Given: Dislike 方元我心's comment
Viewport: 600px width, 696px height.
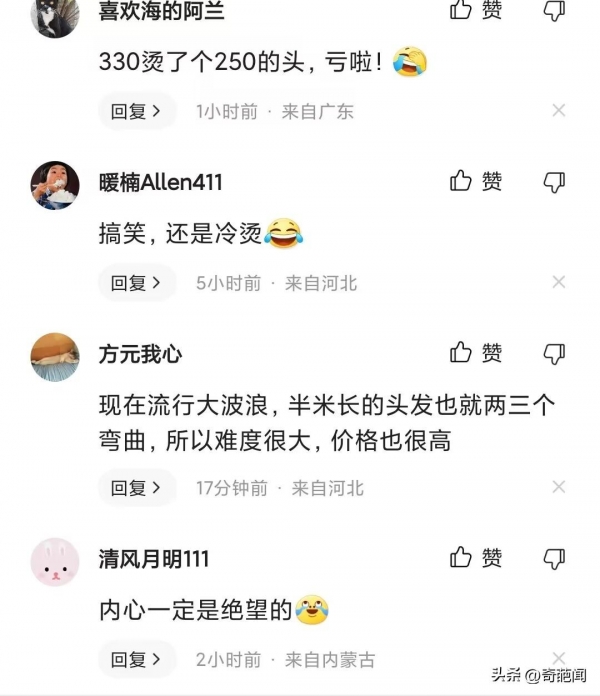Looking at the screenshot, I should click(554, 353).
